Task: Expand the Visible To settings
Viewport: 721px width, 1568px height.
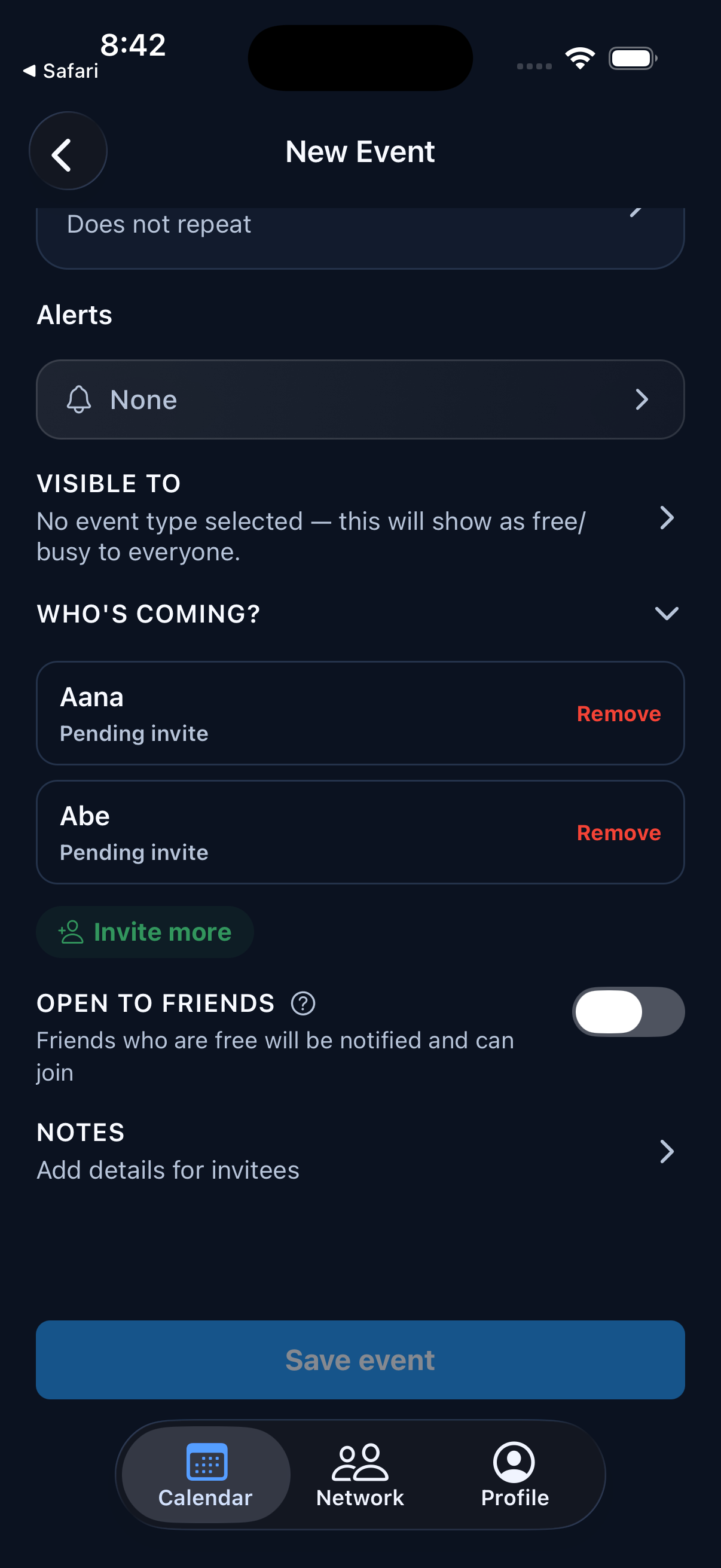Action: (667, 518)
